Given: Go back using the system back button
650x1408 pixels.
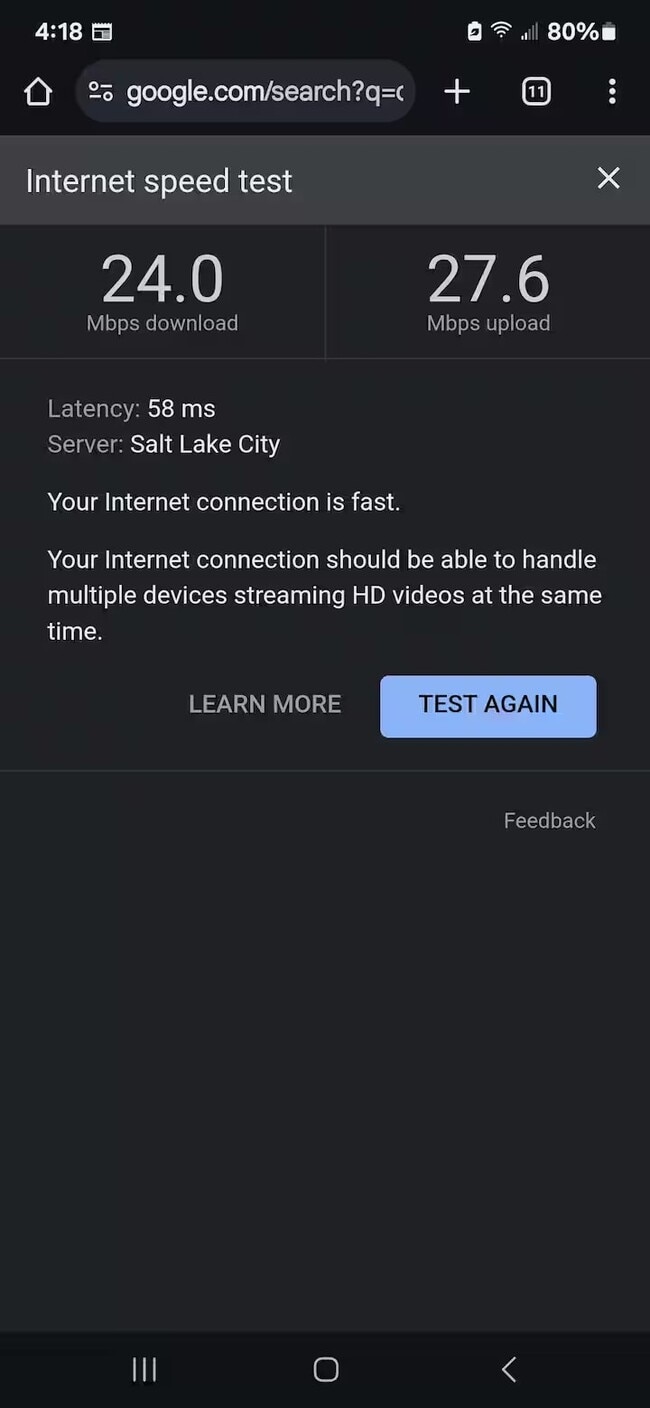Looking at the screenshot, I should pos(508,1369).
